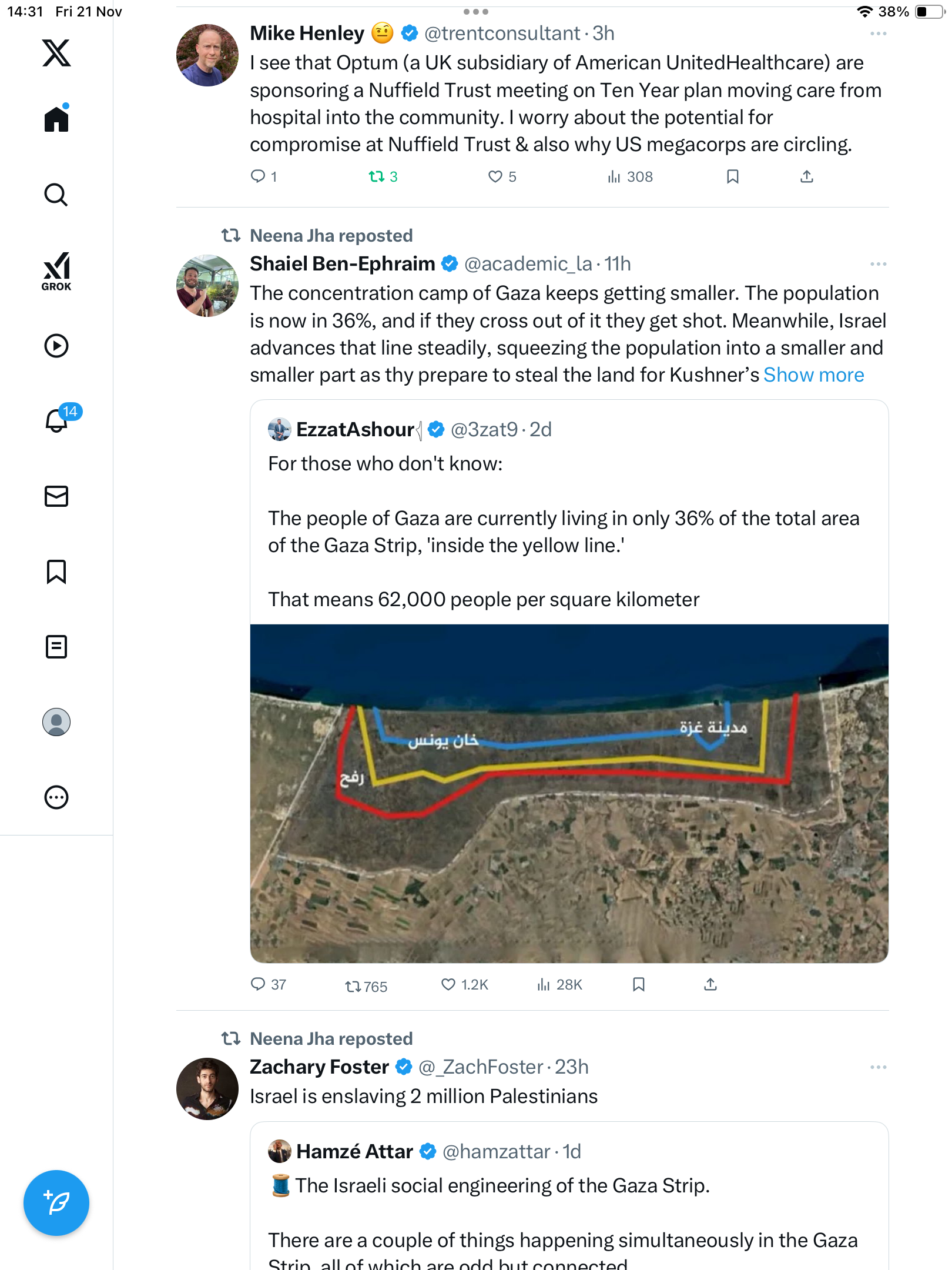This screenshot has height=1270, width=952.
Task: Open direct messages envelope
Action: [56, 496]
